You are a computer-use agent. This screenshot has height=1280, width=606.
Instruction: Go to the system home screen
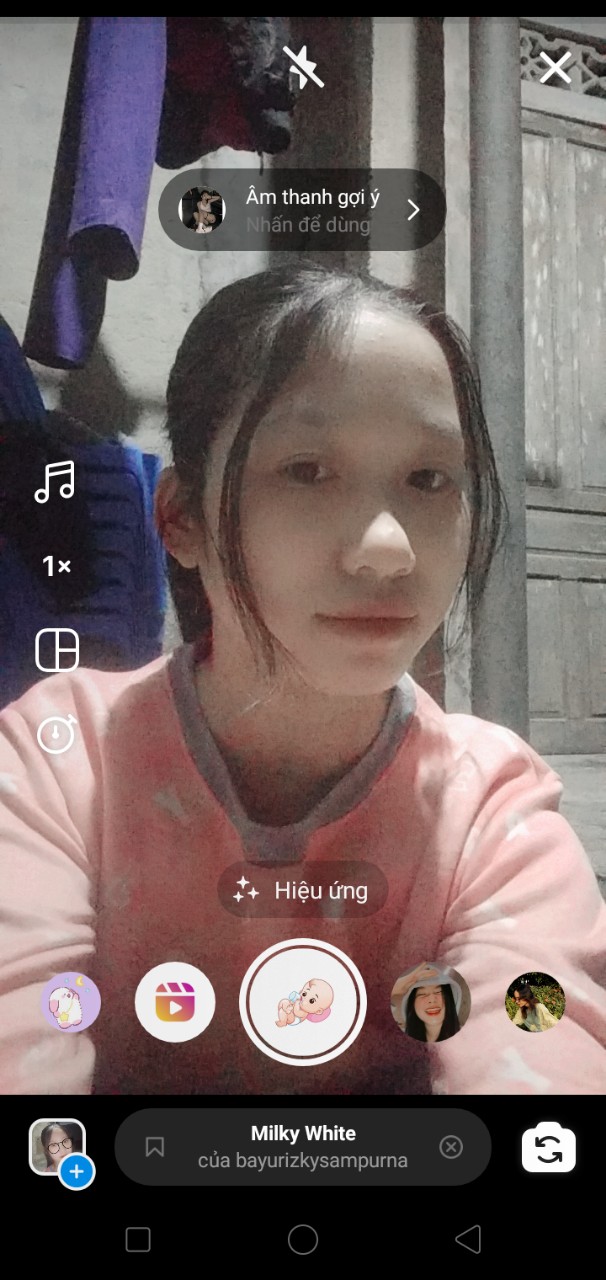point(302,1240)
